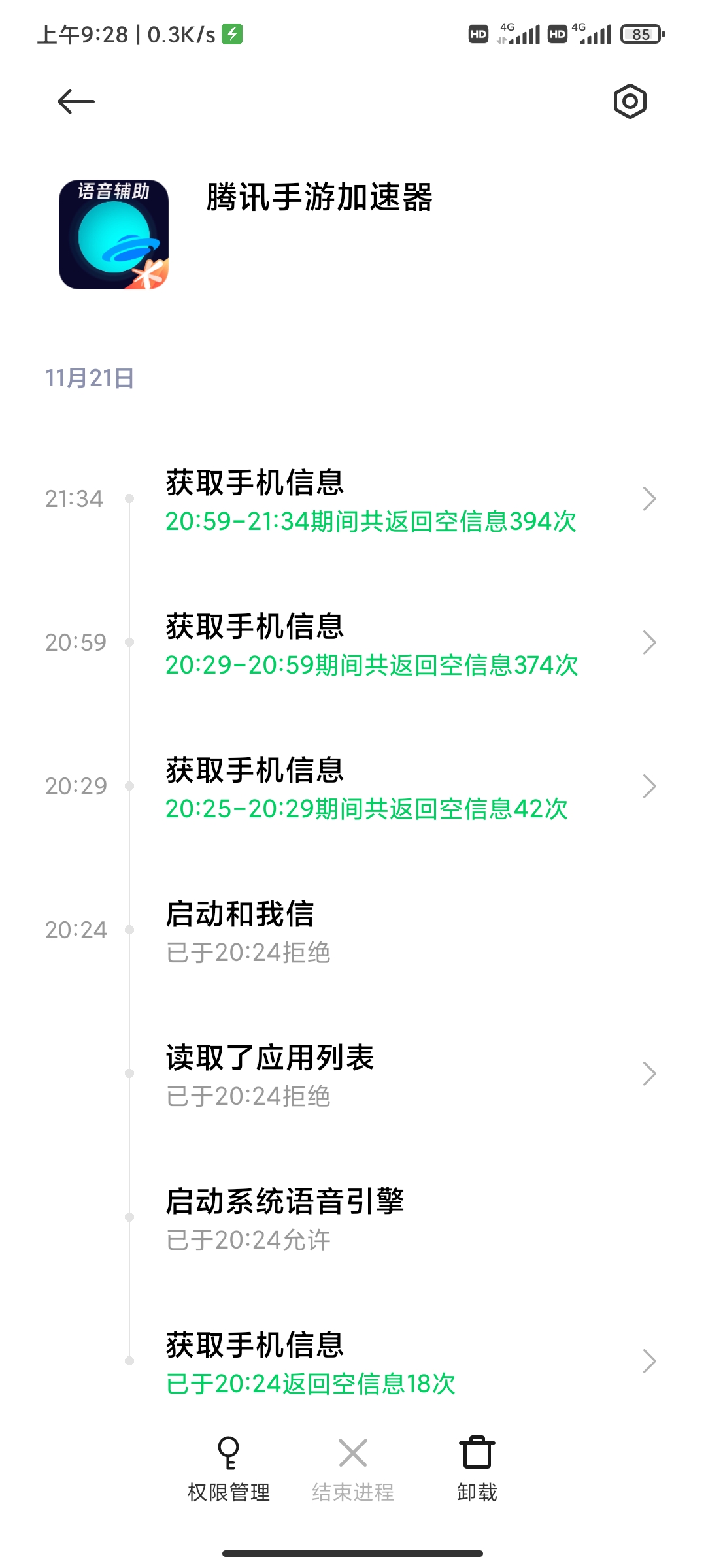
Task: Go back using the top-left arrow
Action: point(76,102)
